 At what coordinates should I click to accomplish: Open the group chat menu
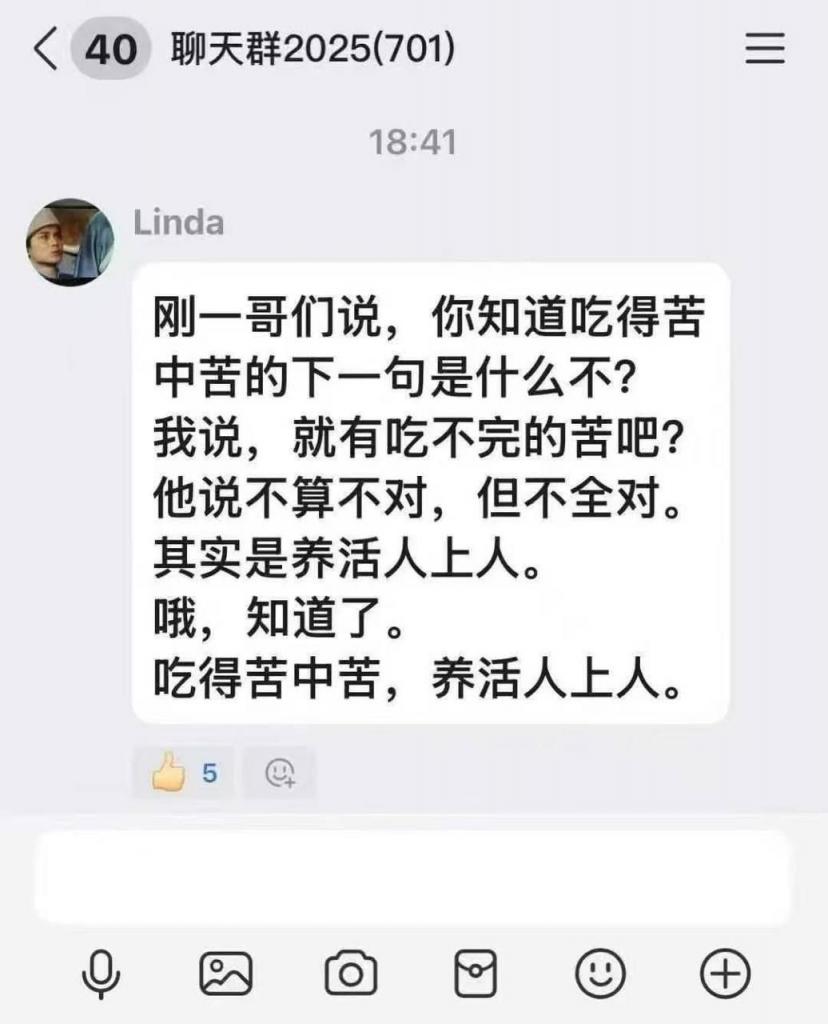765,49
